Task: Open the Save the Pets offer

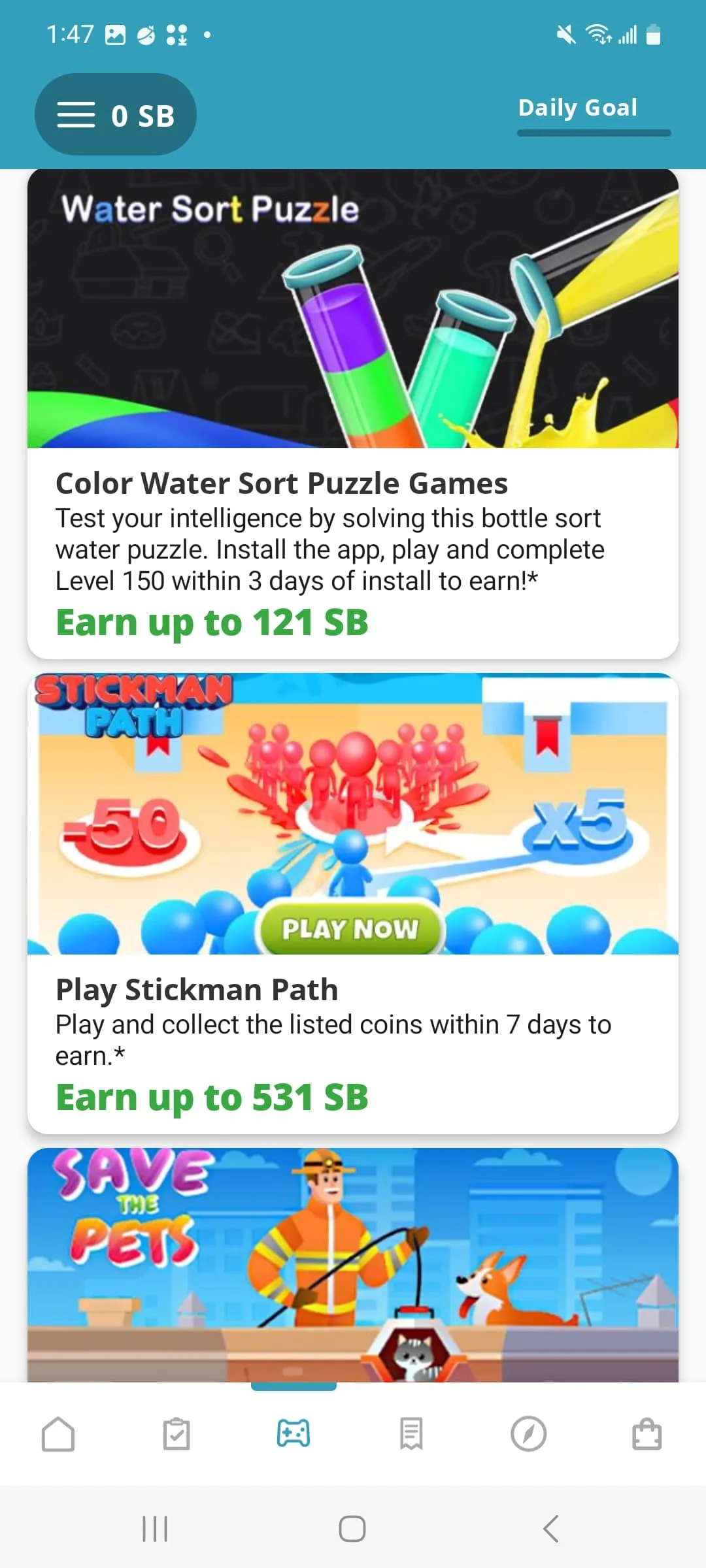Action: pos(352,1264)
